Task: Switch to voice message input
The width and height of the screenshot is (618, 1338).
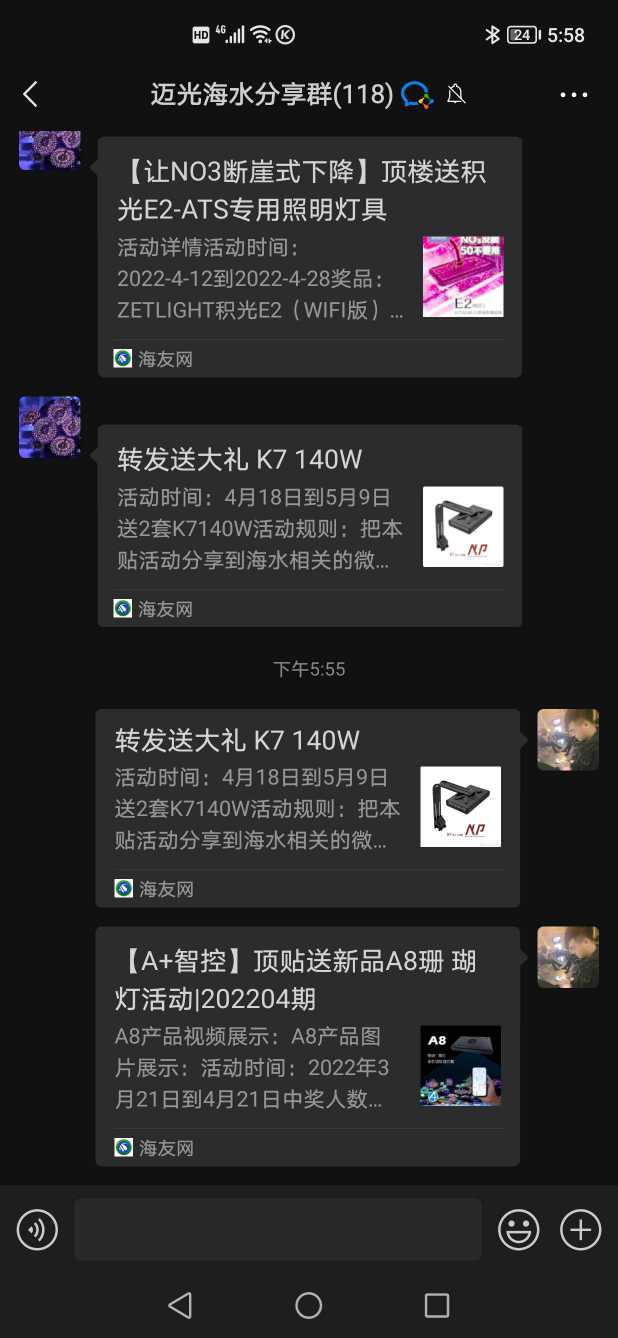Action: point(37,1229)
